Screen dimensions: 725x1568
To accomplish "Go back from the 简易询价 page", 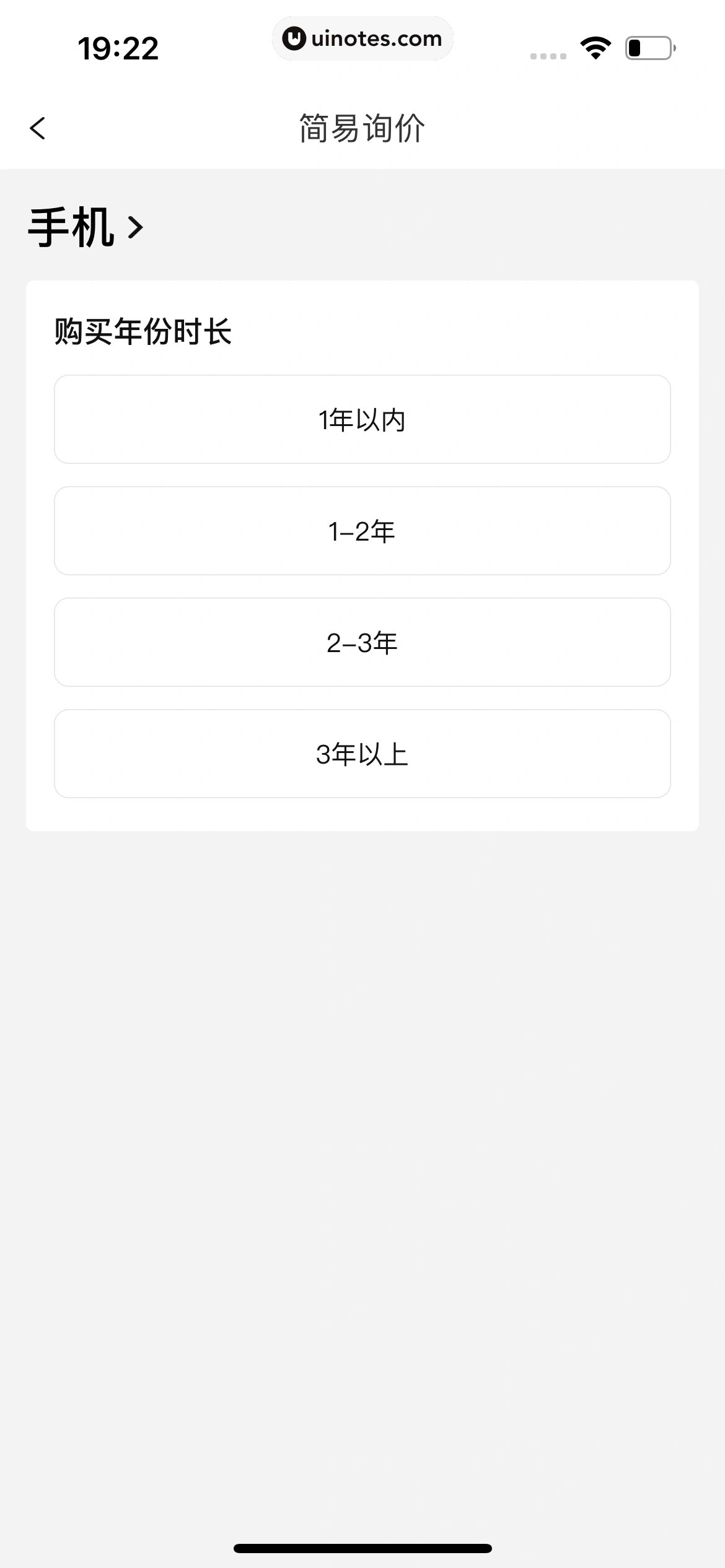I will click(38, 128).
